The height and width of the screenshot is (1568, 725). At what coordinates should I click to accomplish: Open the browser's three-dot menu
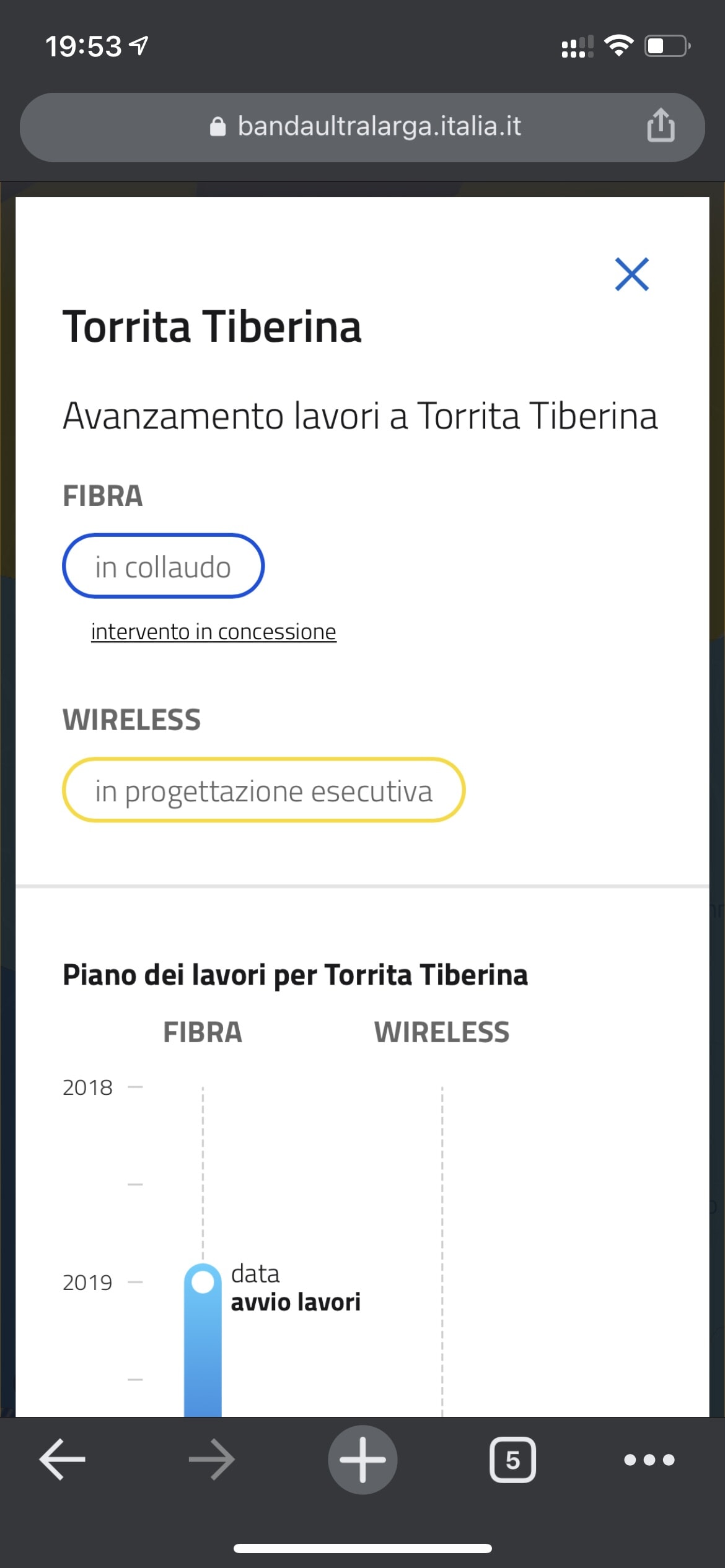(x=649, y=1460)
